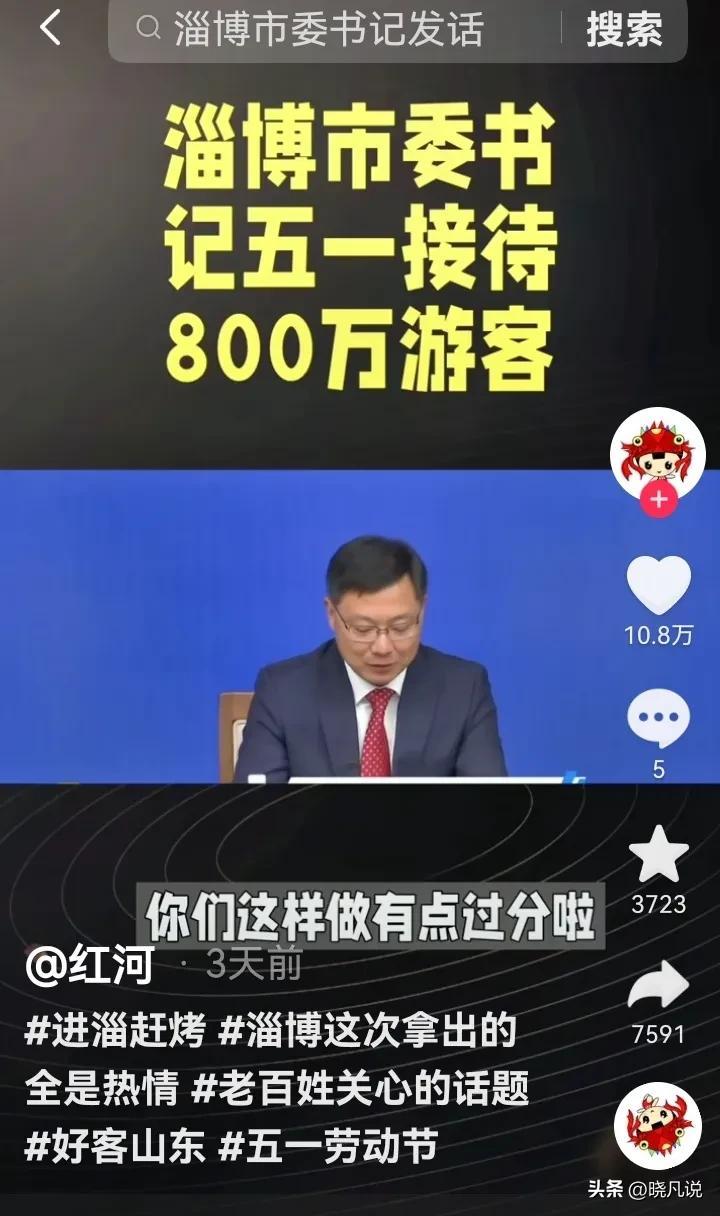
Task: Open the search field with 淄博市委书记发话
Action: pyautogui.click(x=330, y=30)
